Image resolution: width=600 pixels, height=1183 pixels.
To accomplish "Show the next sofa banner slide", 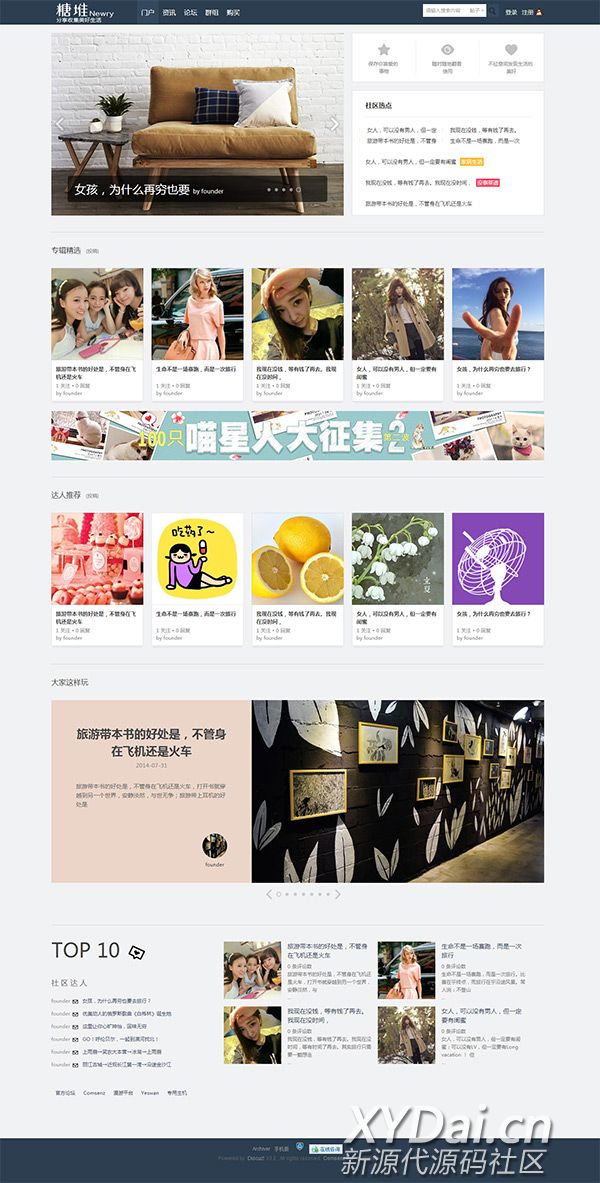I will [334, 124].
